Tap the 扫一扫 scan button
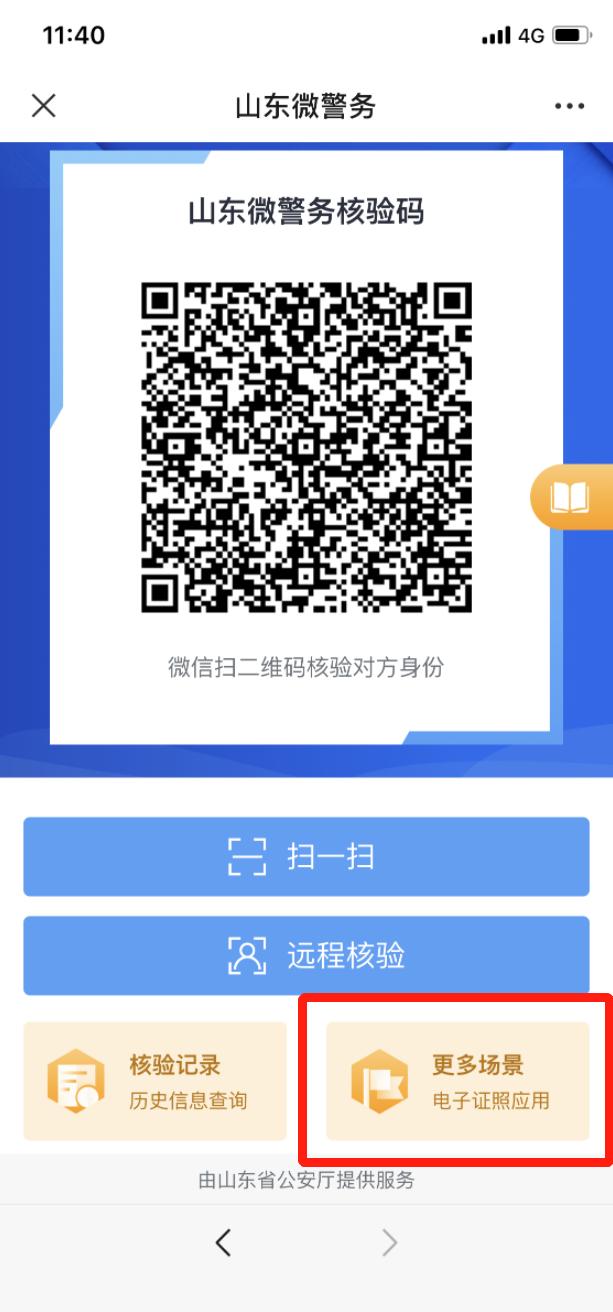 pos(306,857)
